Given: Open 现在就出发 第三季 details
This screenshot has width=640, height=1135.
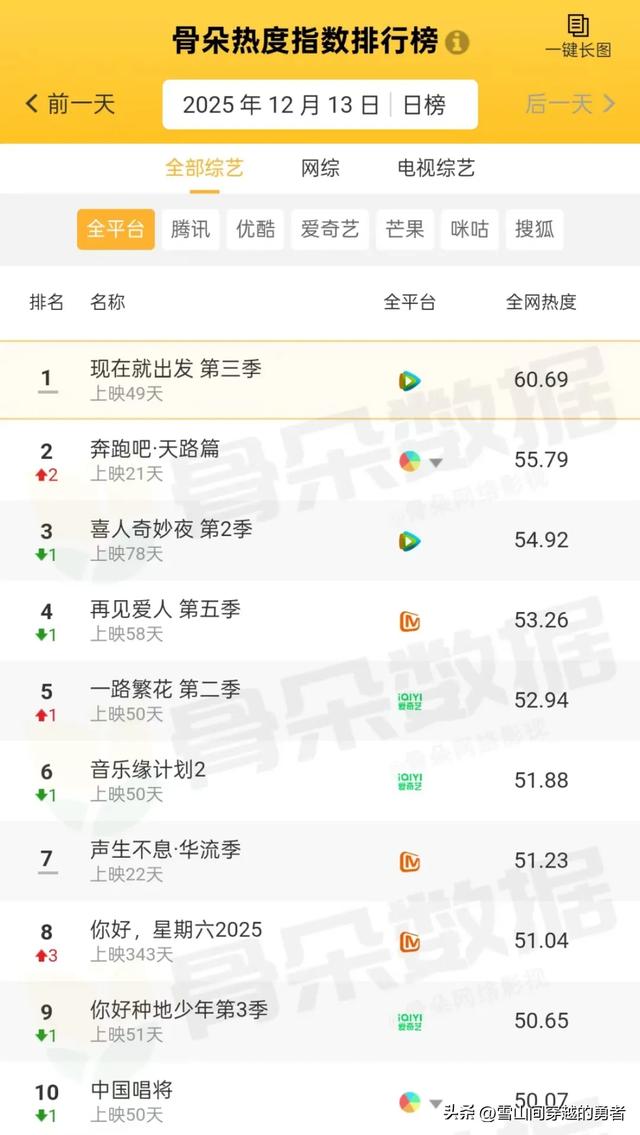Looking at the screenshot, I should 320,380.
